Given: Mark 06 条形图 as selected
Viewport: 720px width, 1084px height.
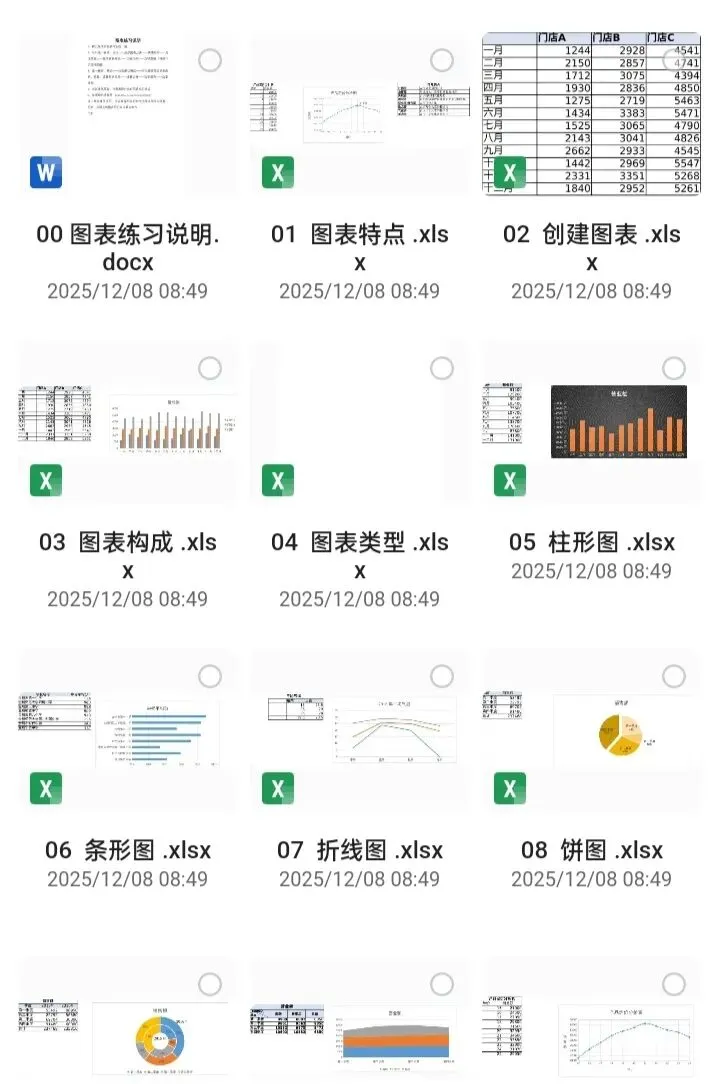Looking at the screenshot, I should [x=210, y=677].
